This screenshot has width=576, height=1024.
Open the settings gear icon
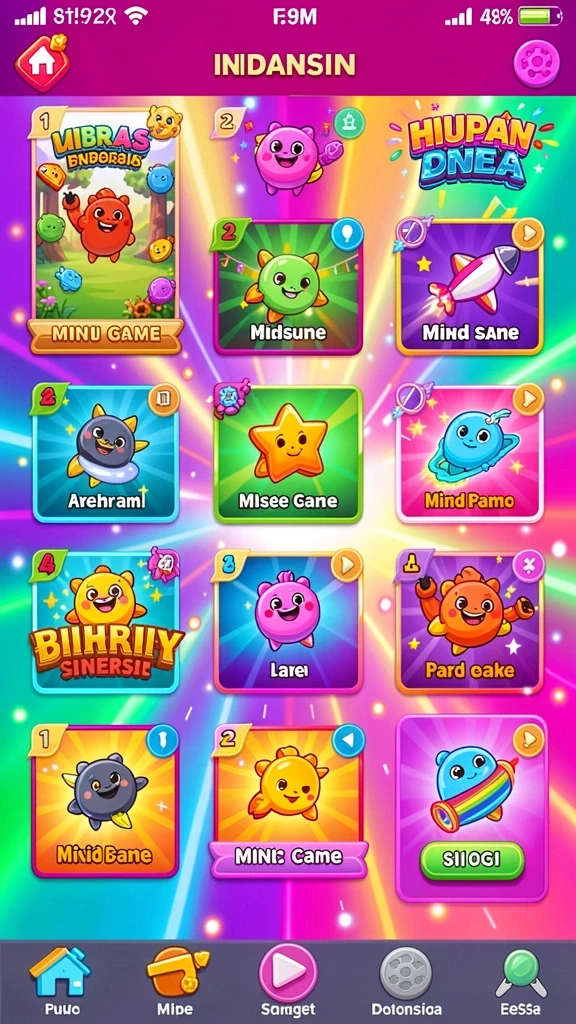[536, 63]
